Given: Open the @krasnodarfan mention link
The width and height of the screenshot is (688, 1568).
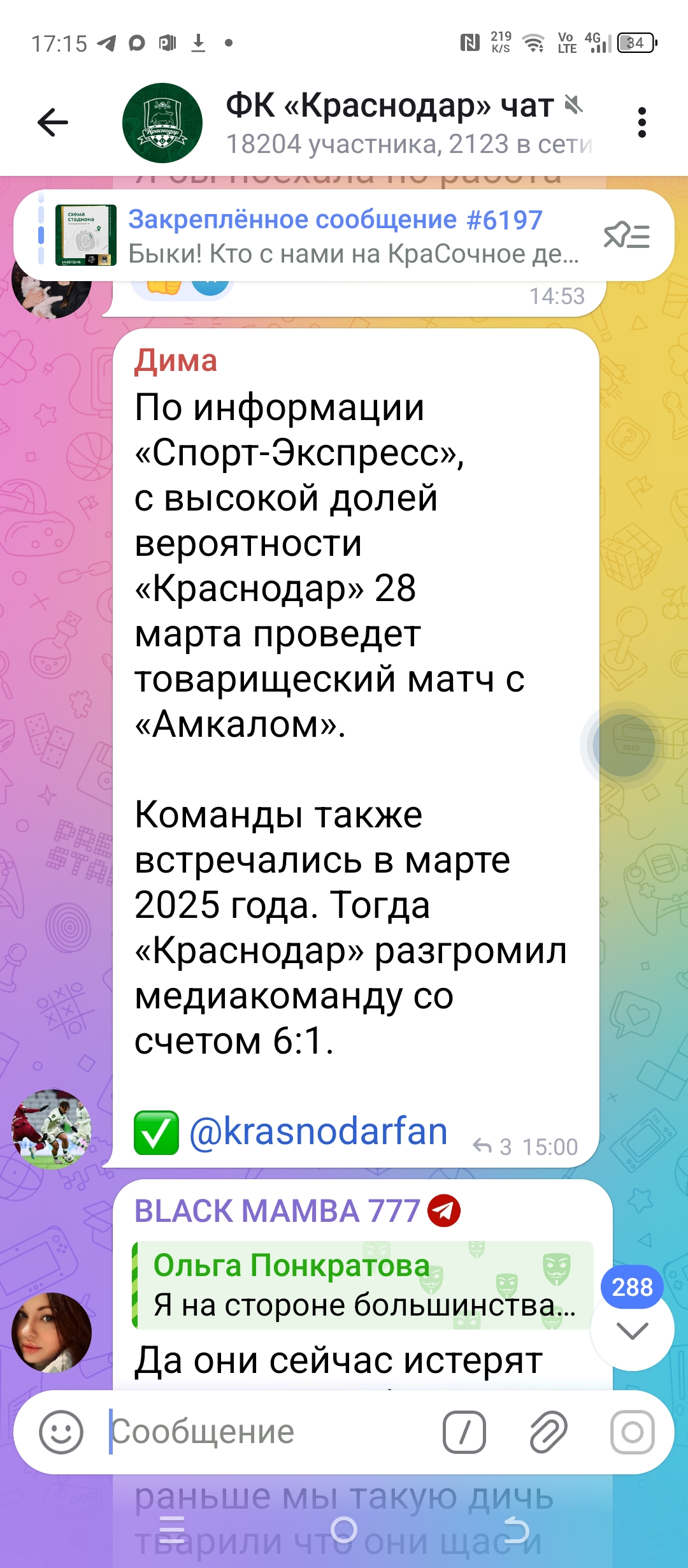Looking at the screenshot, I should pos(318,1132).
